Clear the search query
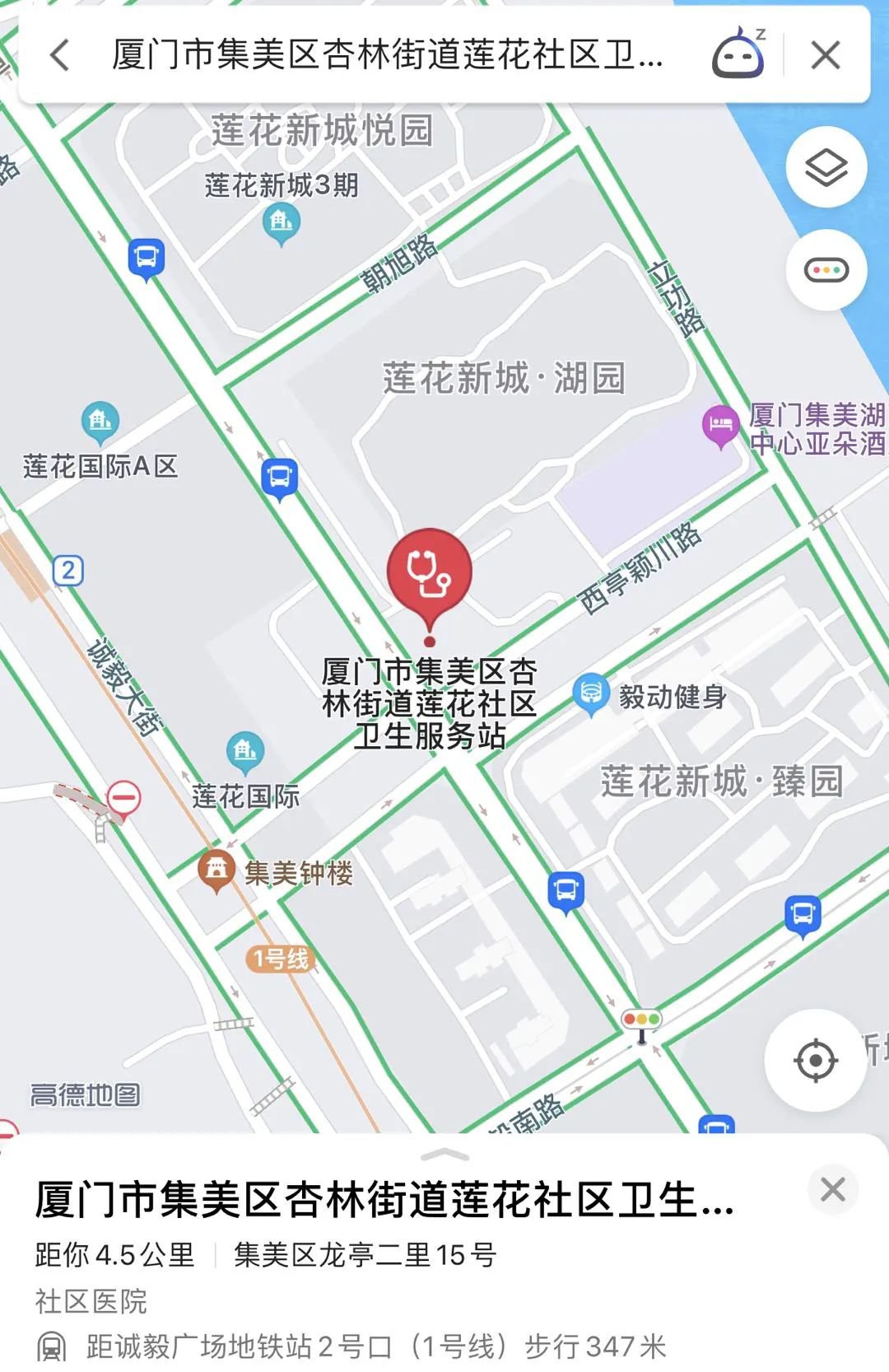The image size is (889, 1372). tap(826, 56)
